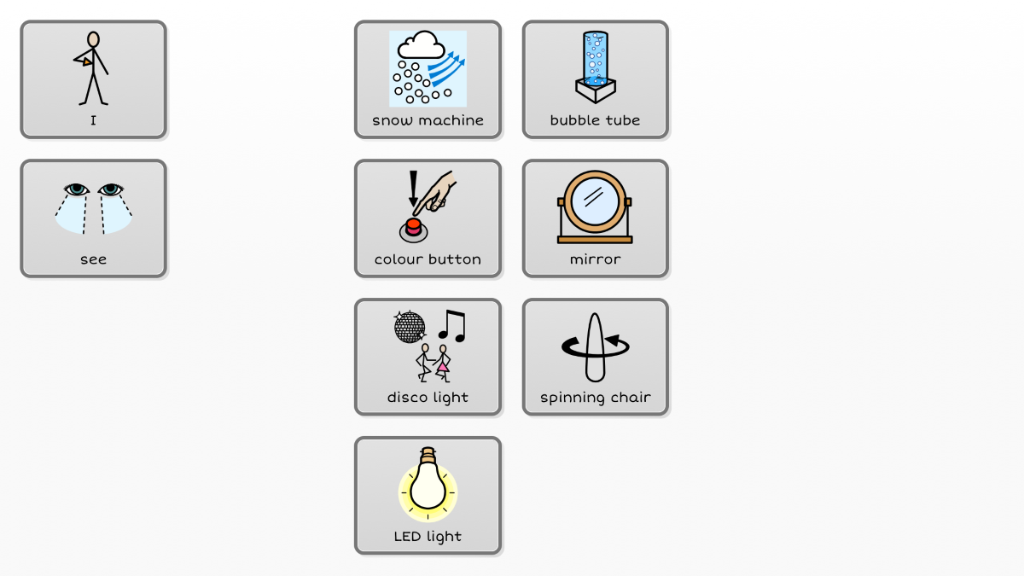Select the disco light tile
The width and height of the screenshot is (1024, 576).
point(427,356)
